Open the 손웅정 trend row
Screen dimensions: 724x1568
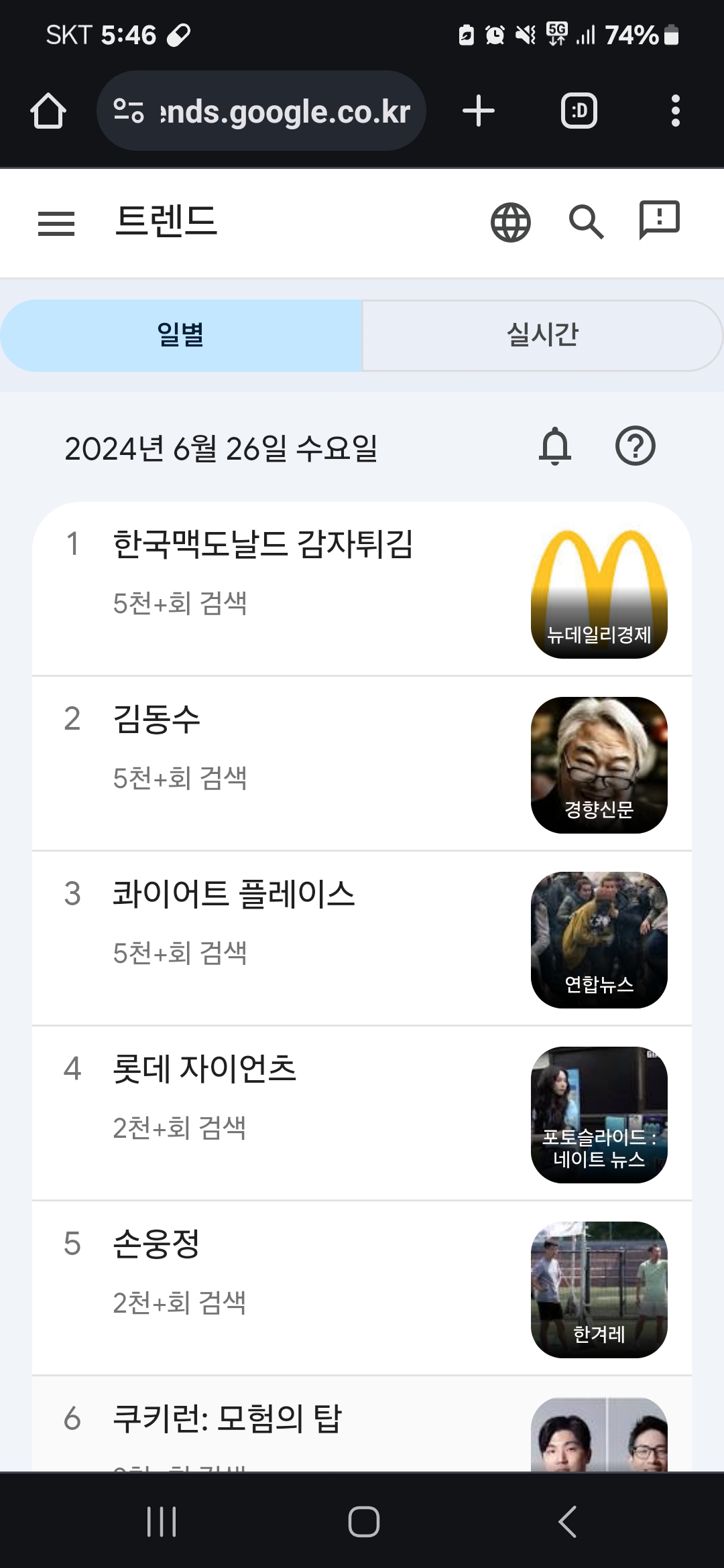pyautogui.click(x=156, y=1244)
